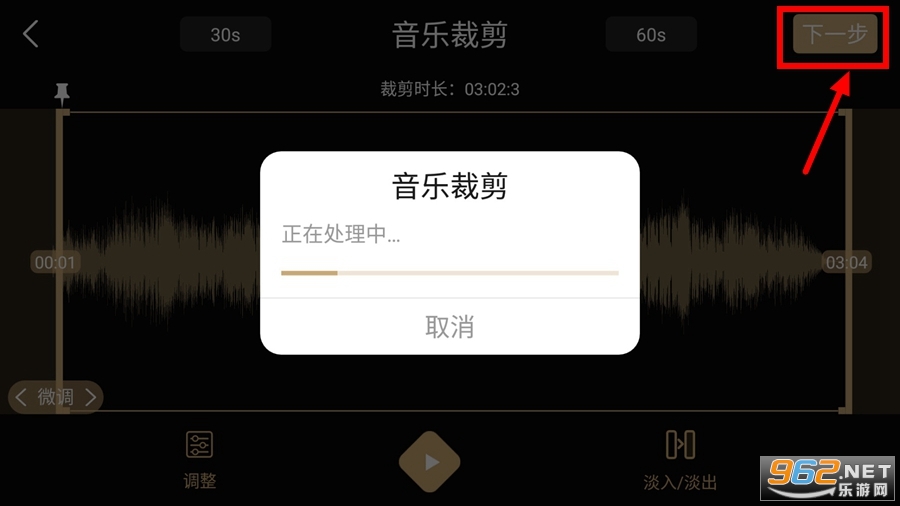900x506 pixels.
Task: Open the 调整 adjustment settings
Action: click(199, 459)
